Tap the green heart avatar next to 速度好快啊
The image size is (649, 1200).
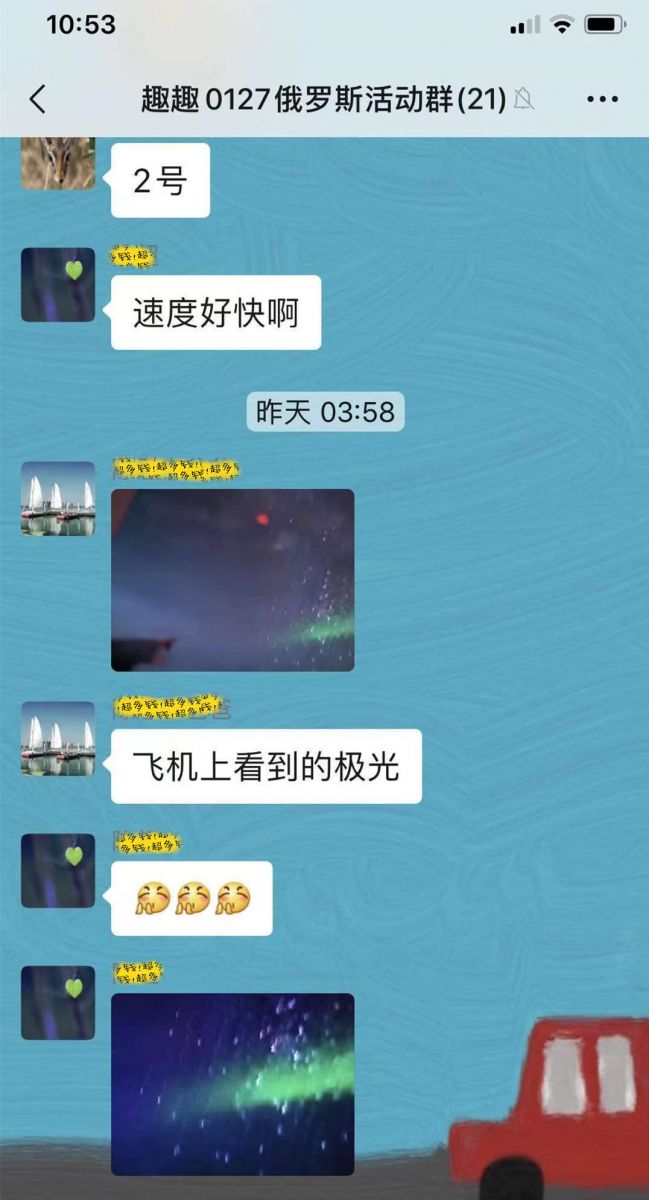pos(58,285)
